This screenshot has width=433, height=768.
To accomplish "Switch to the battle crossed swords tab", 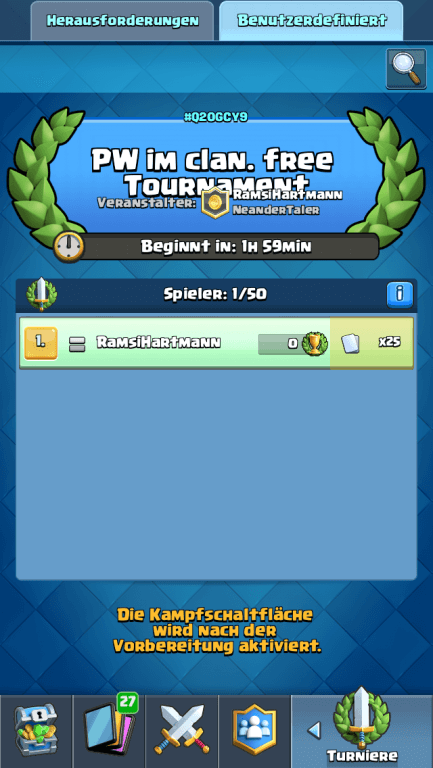I will (182, 731).
